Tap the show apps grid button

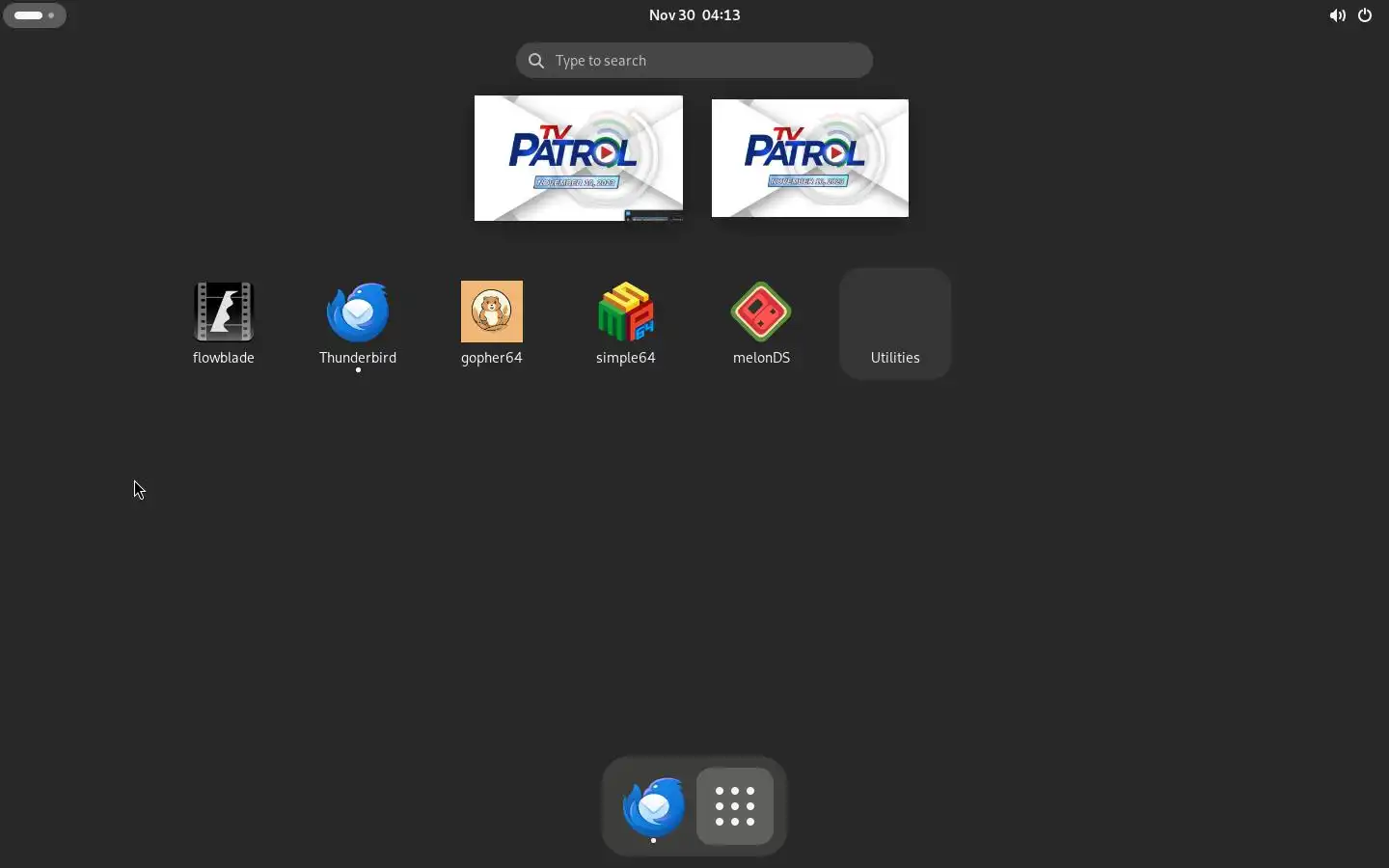[735, 806]
